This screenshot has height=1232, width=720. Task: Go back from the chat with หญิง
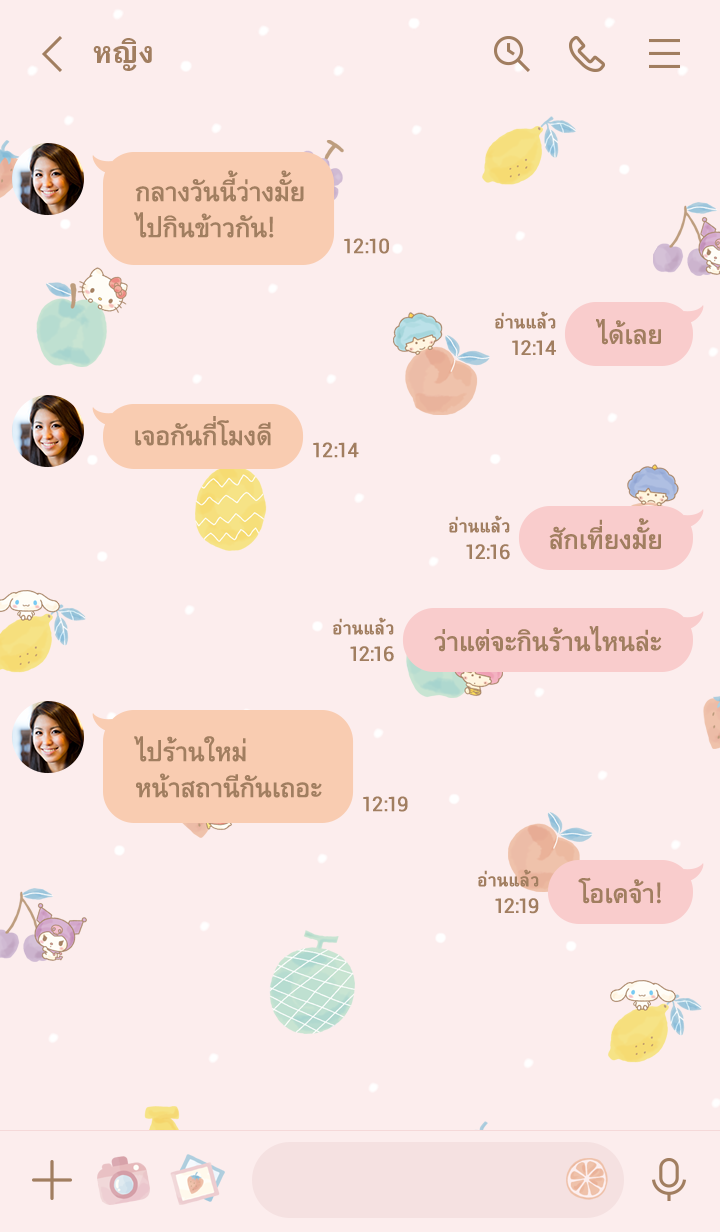(52, 54)
